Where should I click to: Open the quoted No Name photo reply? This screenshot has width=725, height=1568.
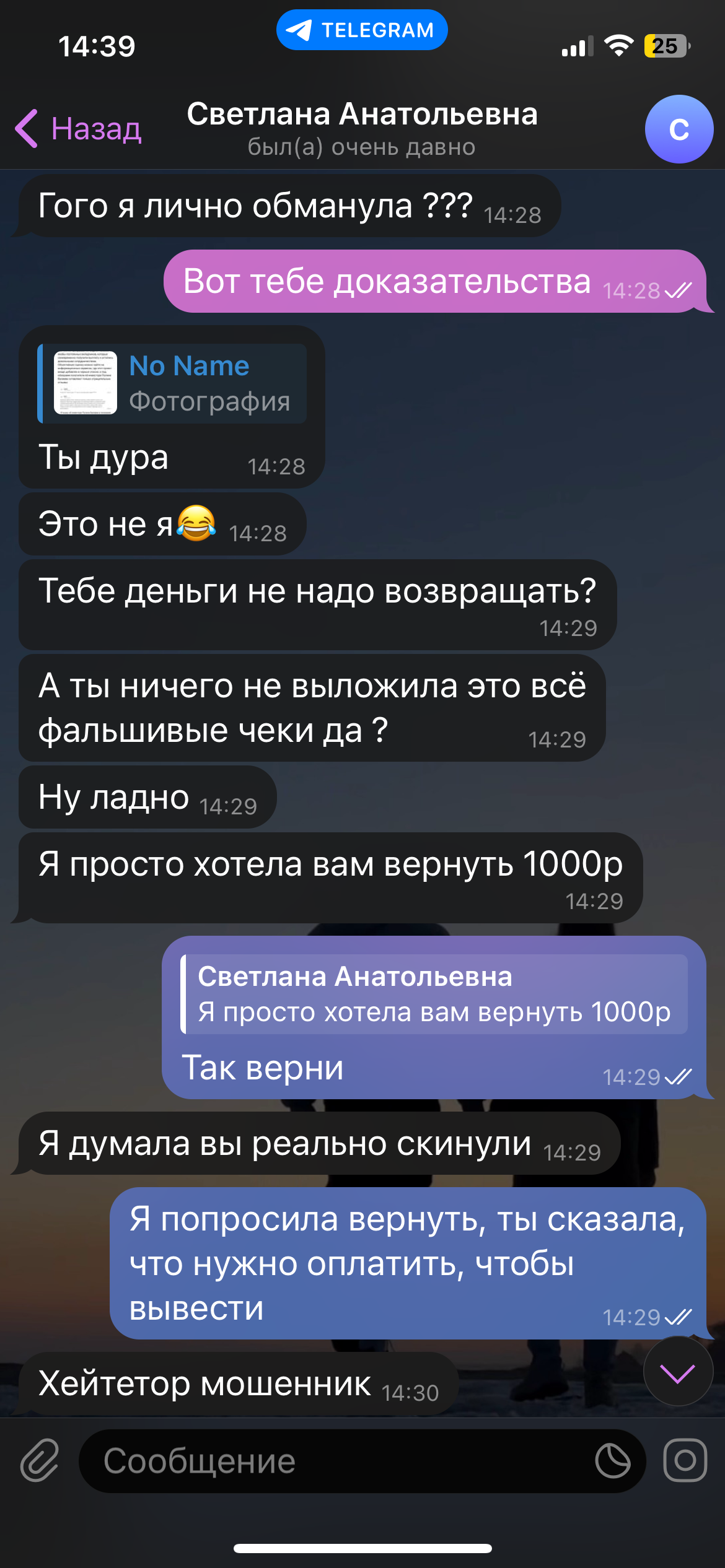tap(172, 383)
